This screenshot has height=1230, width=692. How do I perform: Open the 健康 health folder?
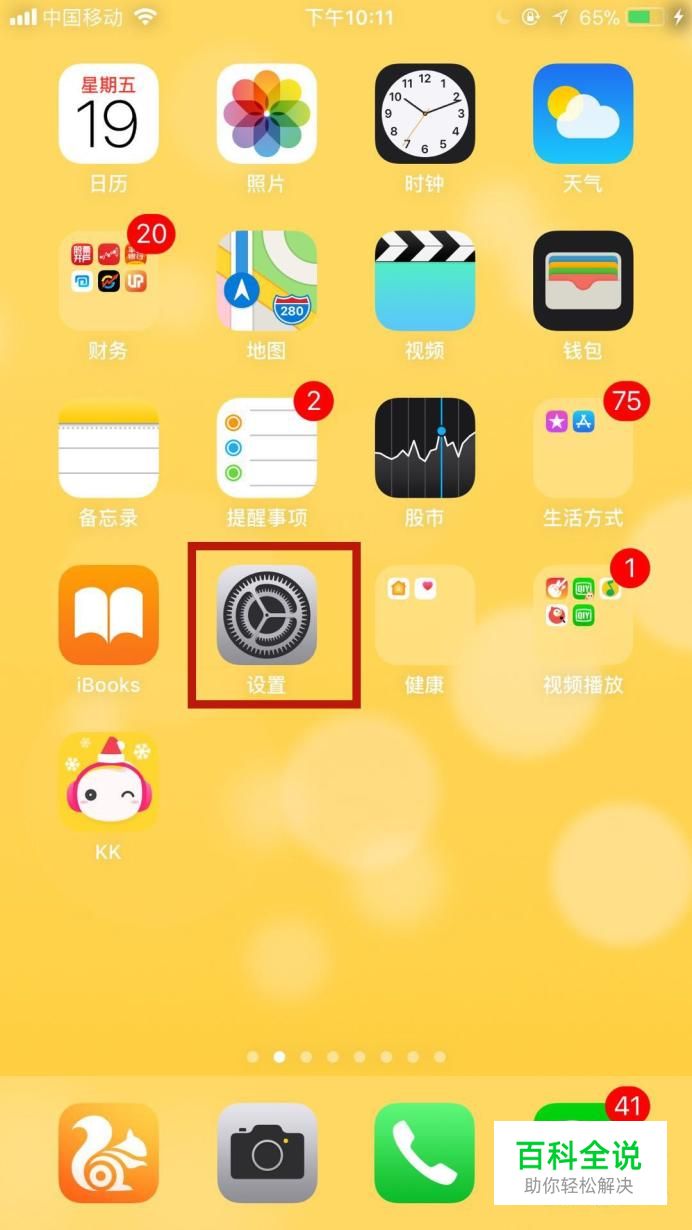[x=424, y=615]
